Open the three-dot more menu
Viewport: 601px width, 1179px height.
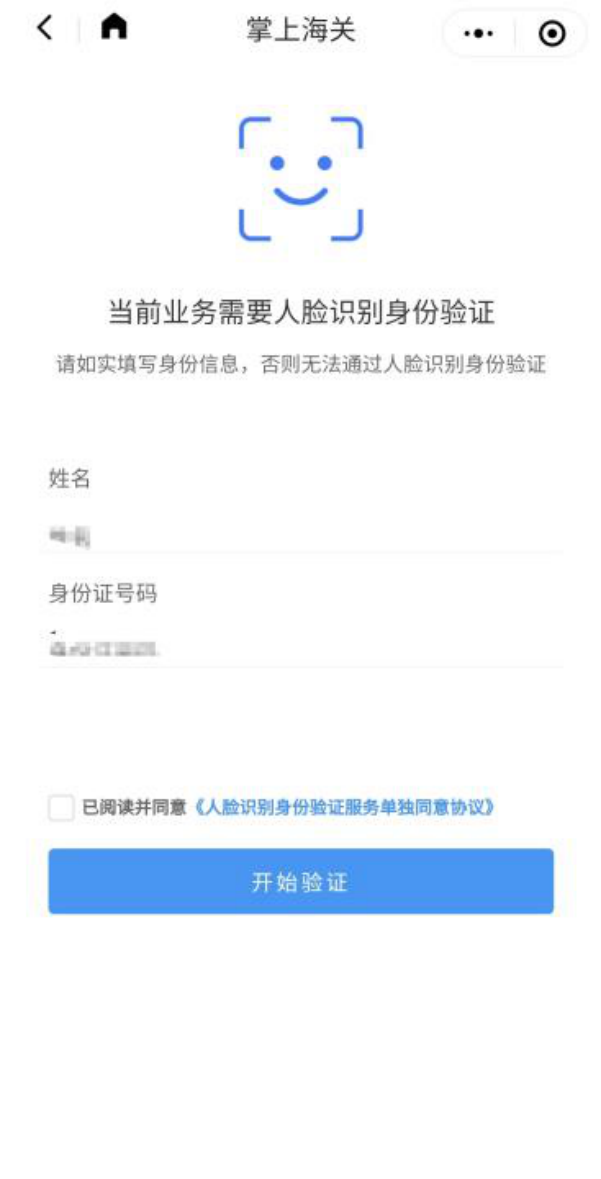click(479, 33)
